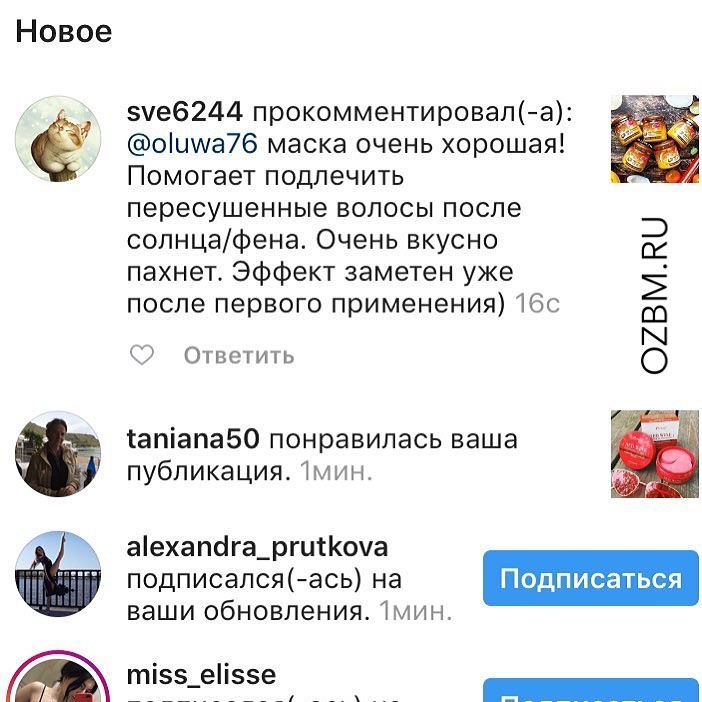Open taniana50's profile from the like notification
The image size is (702, 702).
click(x=194, y=439)
